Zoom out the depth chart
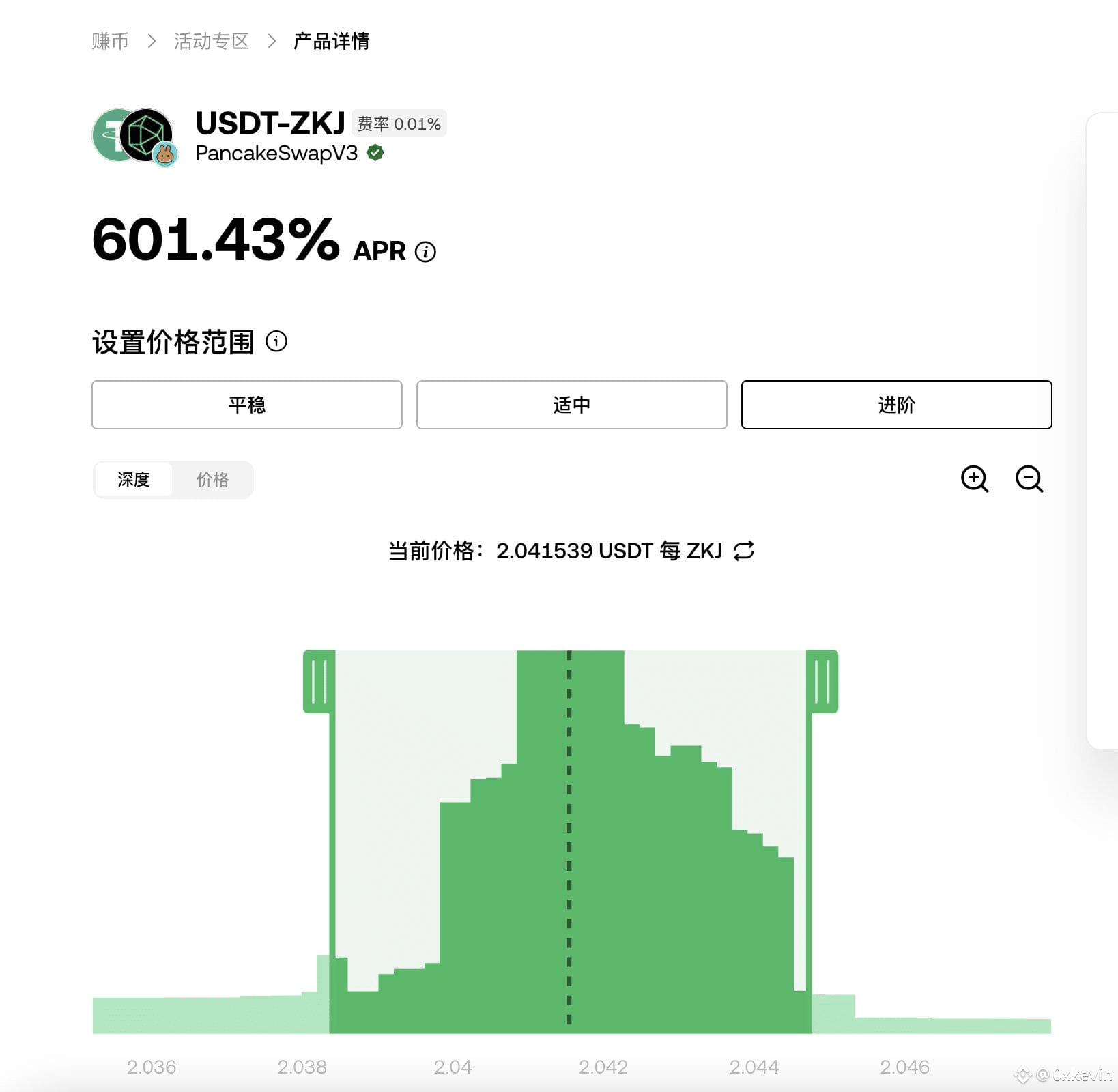The image size is (1118, 1092). tap(1029, 479)
